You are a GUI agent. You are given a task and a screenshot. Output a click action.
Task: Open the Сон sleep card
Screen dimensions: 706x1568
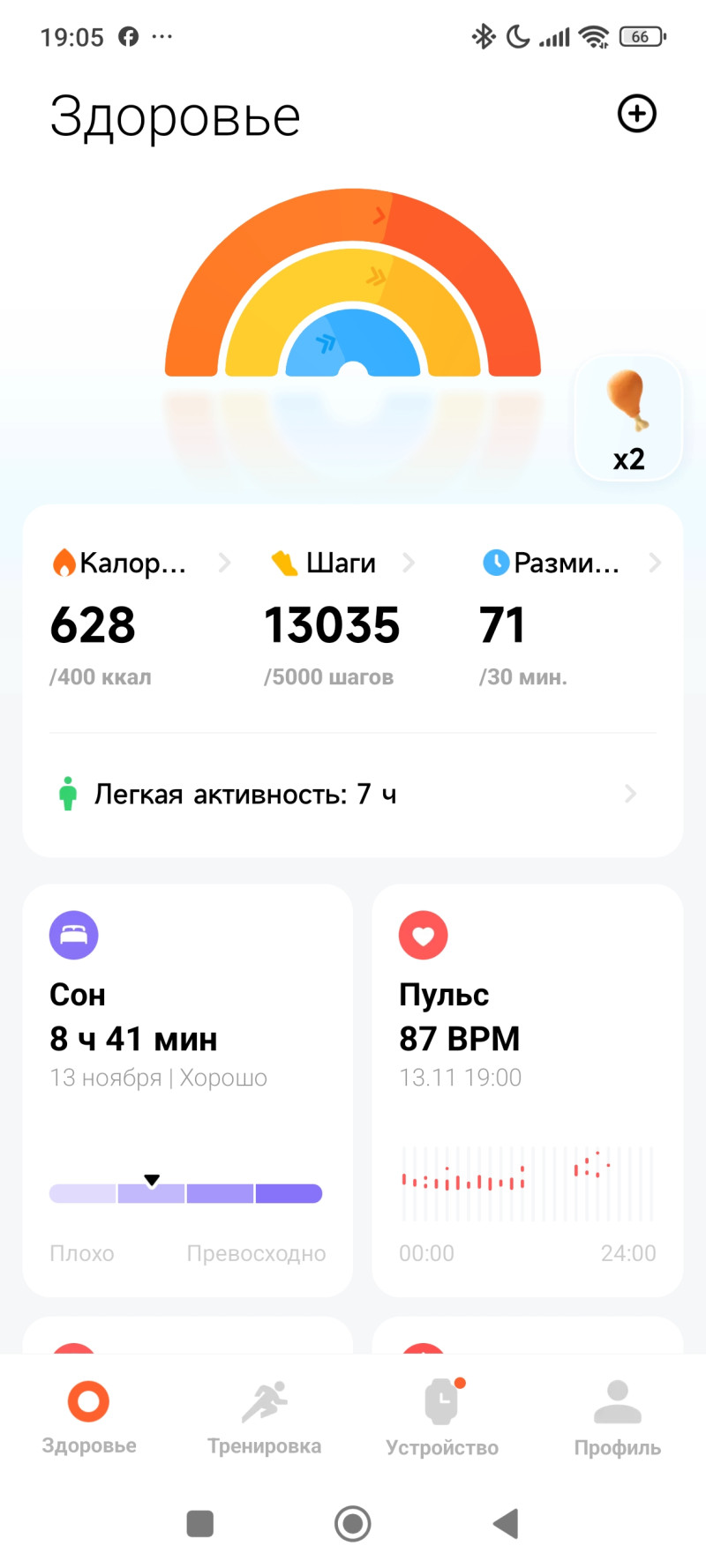(x=187, y=1089)
